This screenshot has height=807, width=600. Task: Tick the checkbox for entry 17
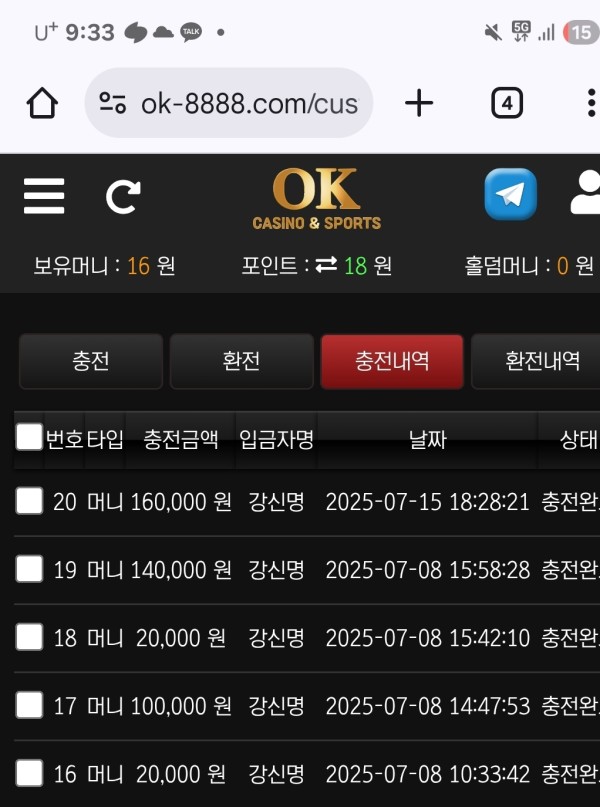tap(30, 705)
